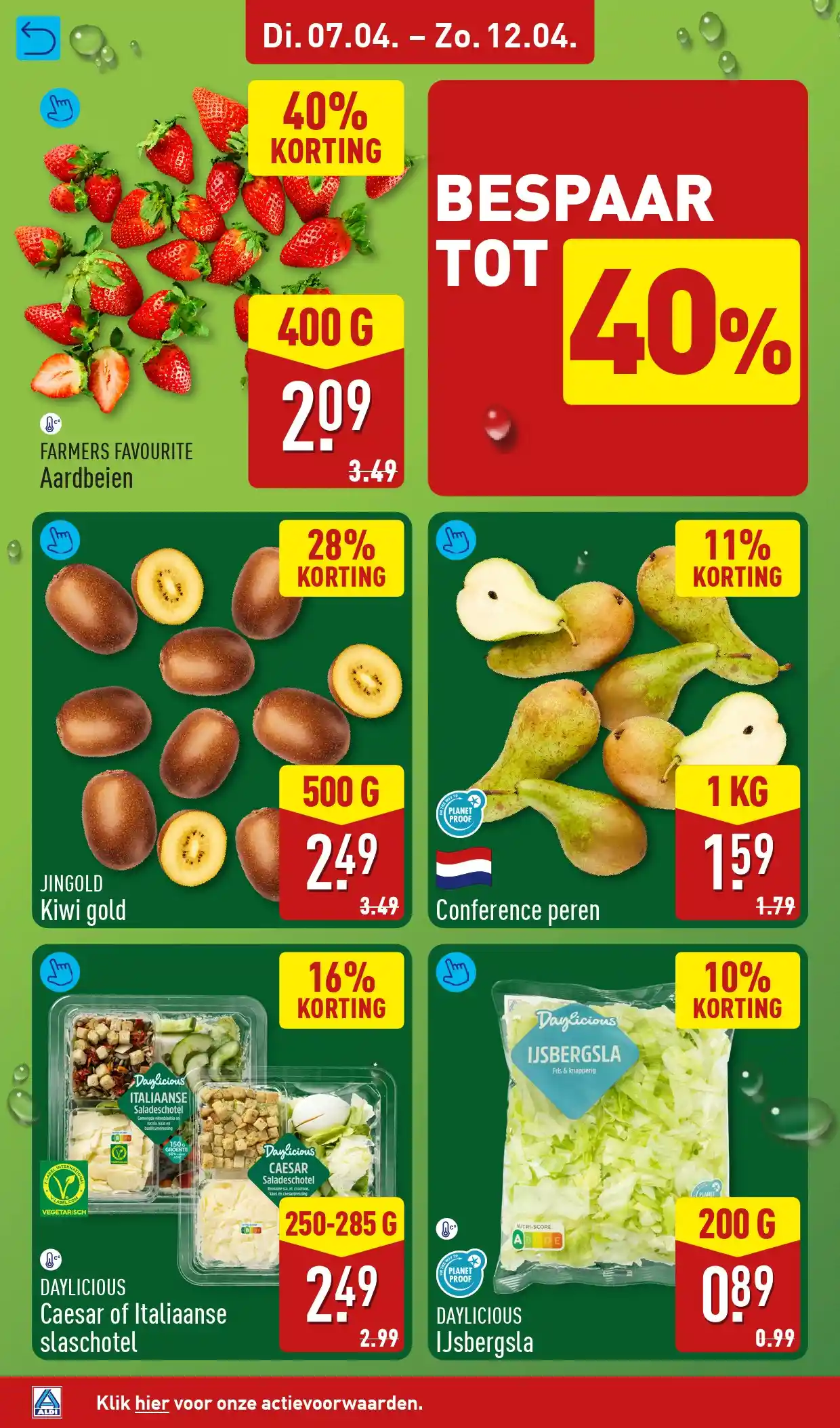Follow the 'hier' link for actievoorwaarden
The height and width of the screenshot is (1428, 840).
152,1403
